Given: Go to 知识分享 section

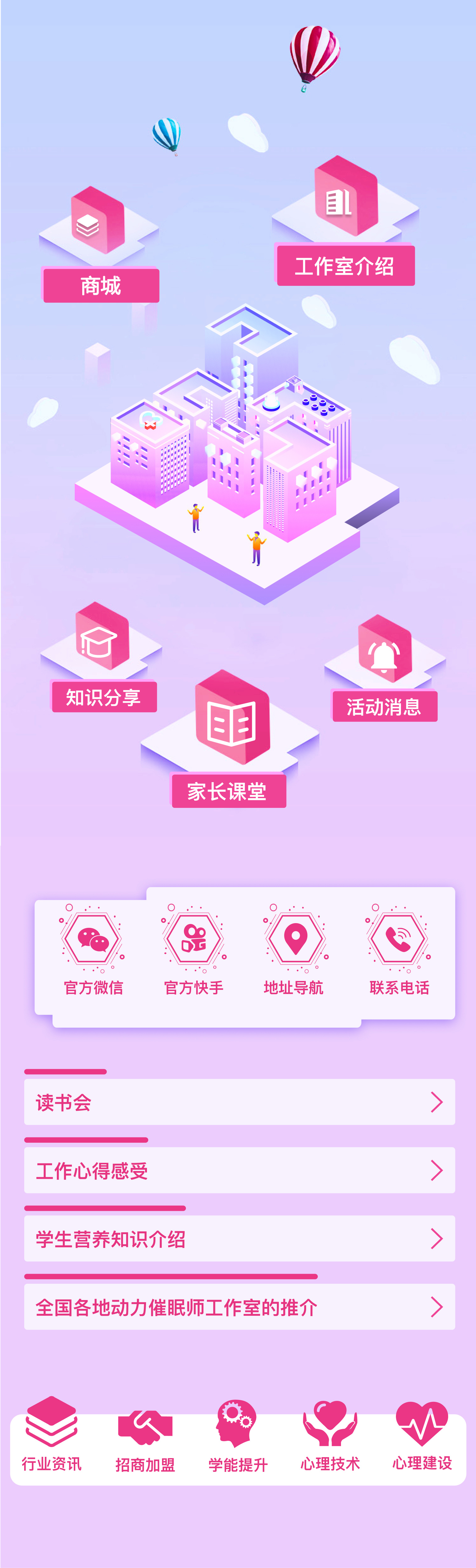Looking at the screenshot, I should coord(104,696).
